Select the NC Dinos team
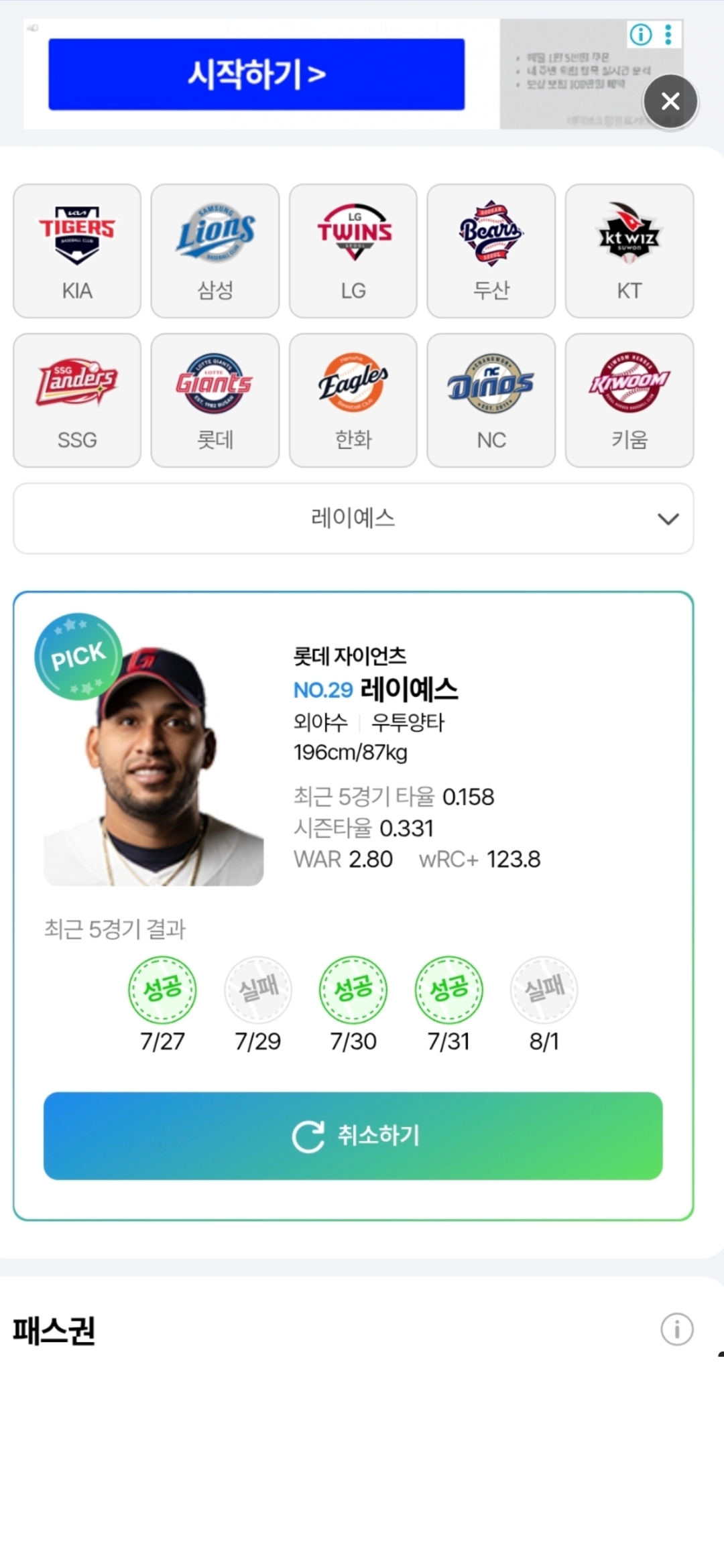The height and width of the screenshot is (1568, 724). pos(491,400)
